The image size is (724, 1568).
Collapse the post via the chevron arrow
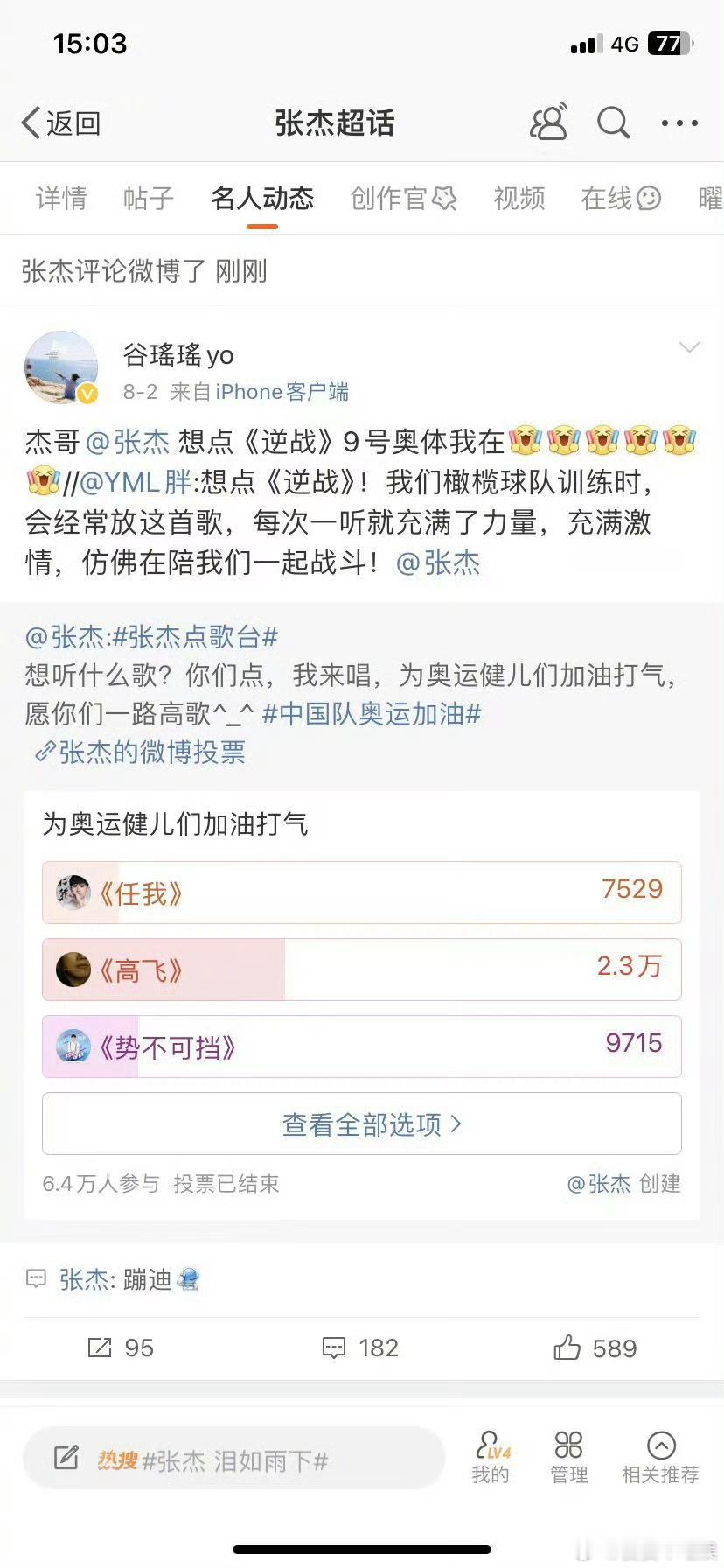click(690, 346)
